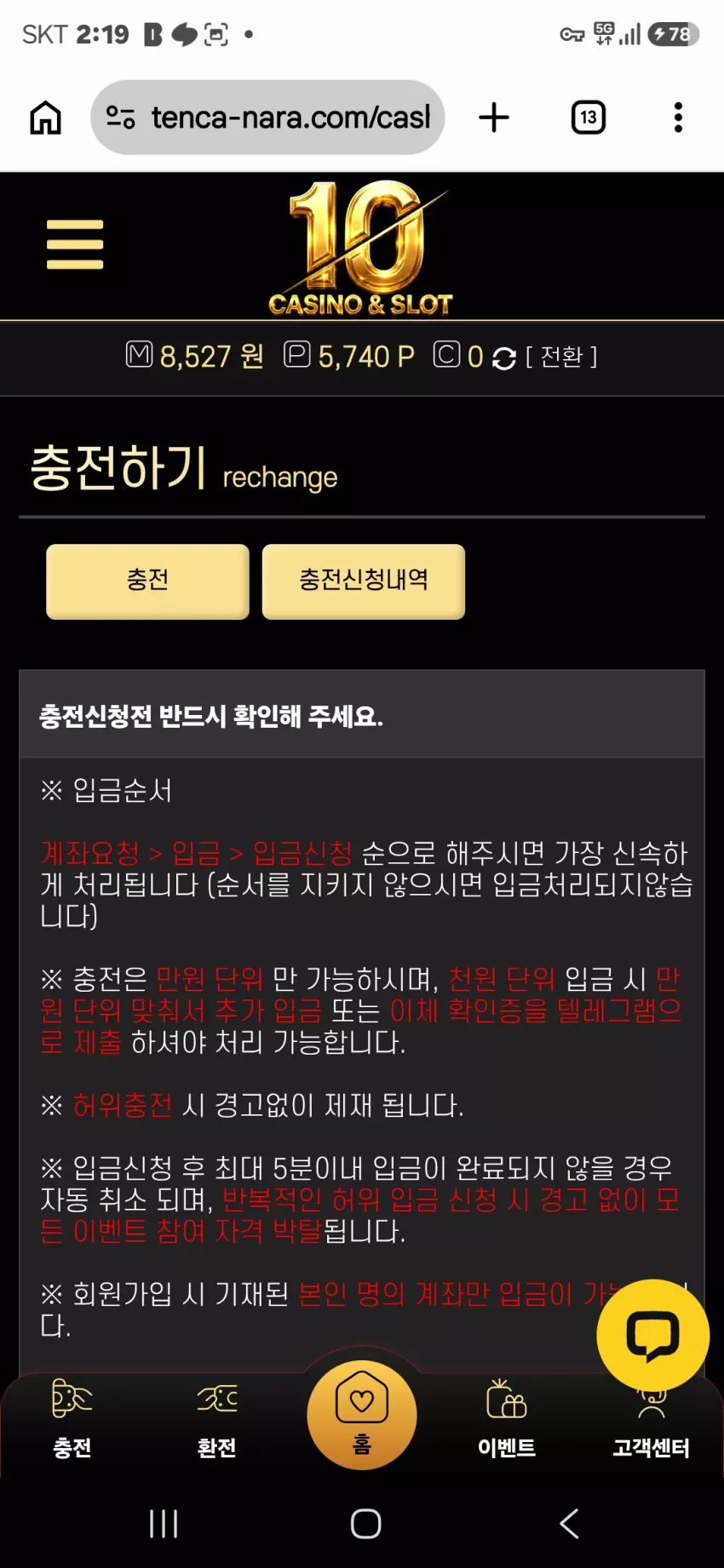Select the 충전 button
724x1568 pixels.
coord(147,581)
